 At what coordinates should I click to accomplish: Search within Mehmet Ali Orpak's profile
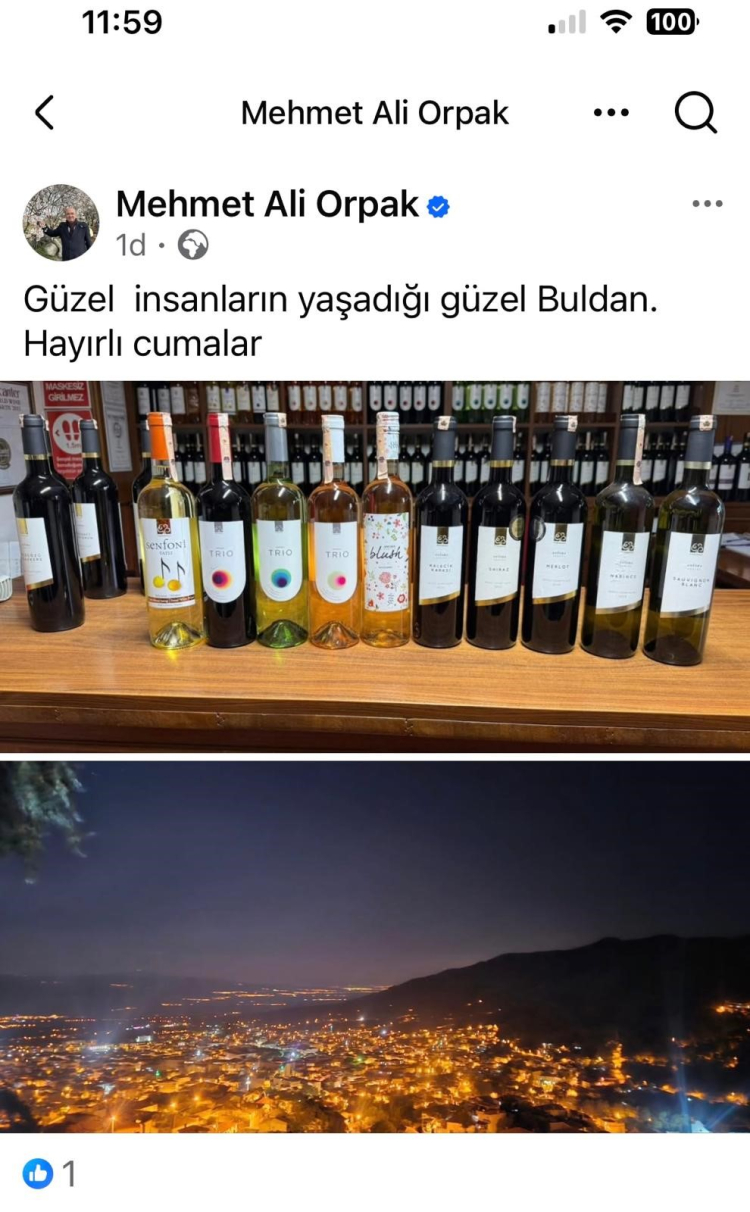(696, 113)
